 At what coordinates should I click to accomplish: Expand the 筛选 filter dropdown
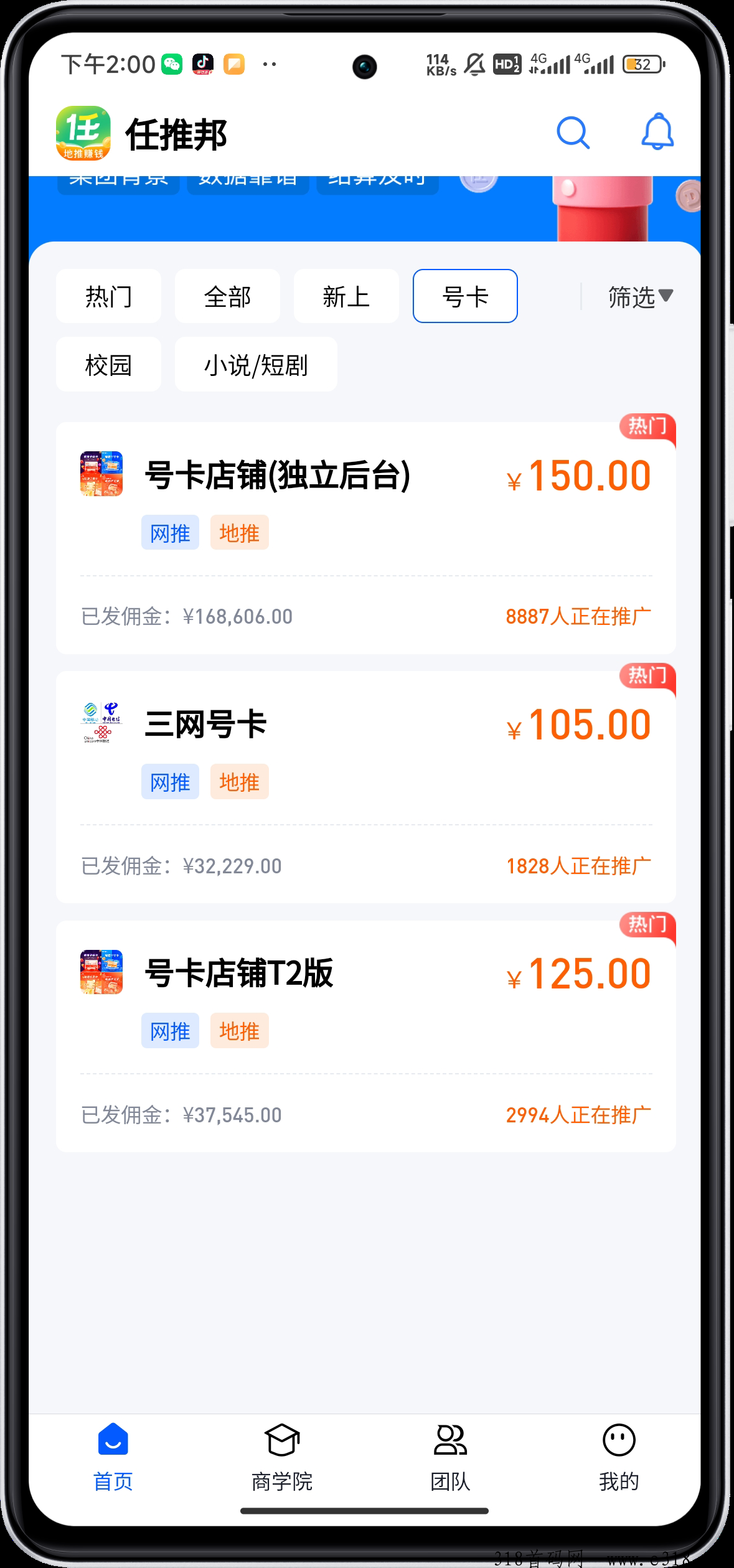(x=640, y=296)
